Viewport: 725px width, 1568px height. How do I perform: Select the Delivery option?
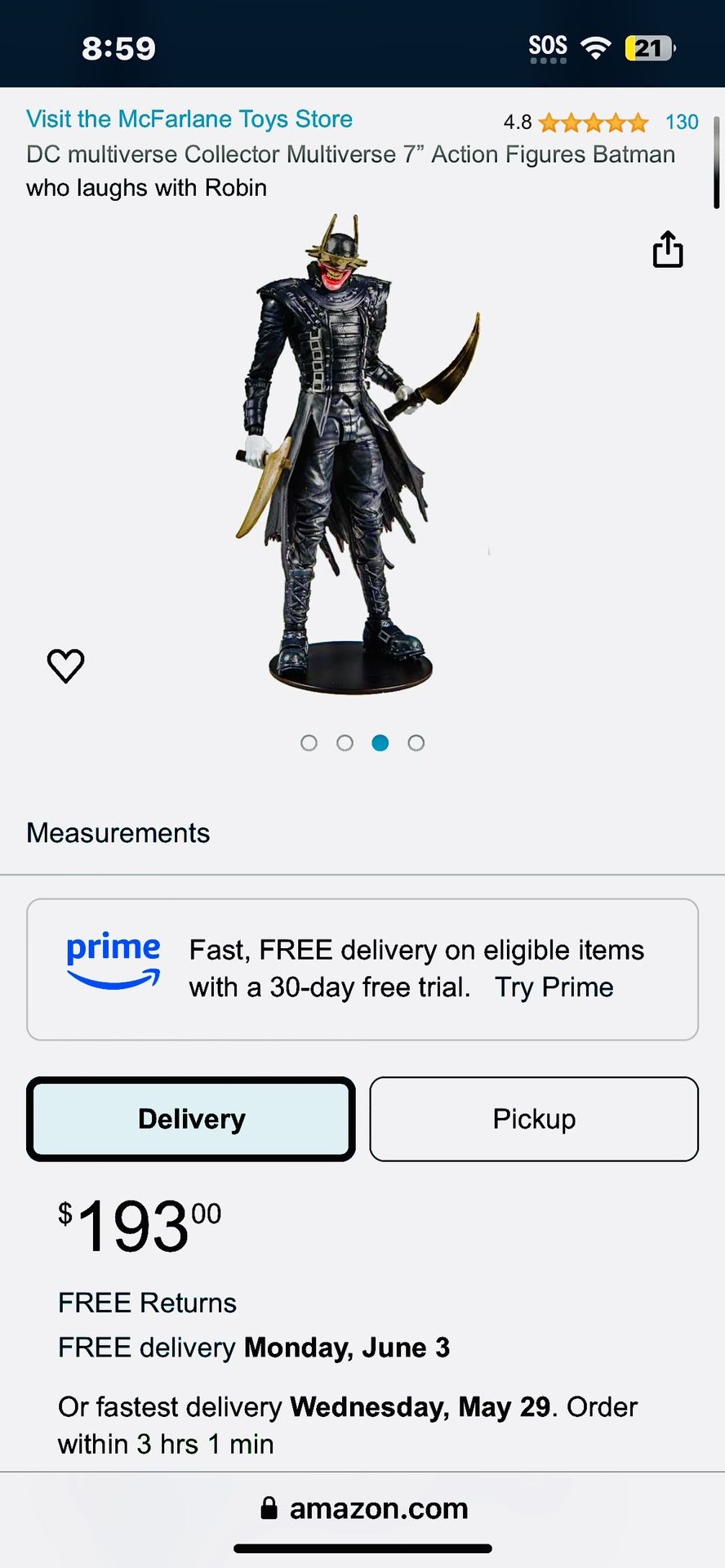click(190, 1119)
